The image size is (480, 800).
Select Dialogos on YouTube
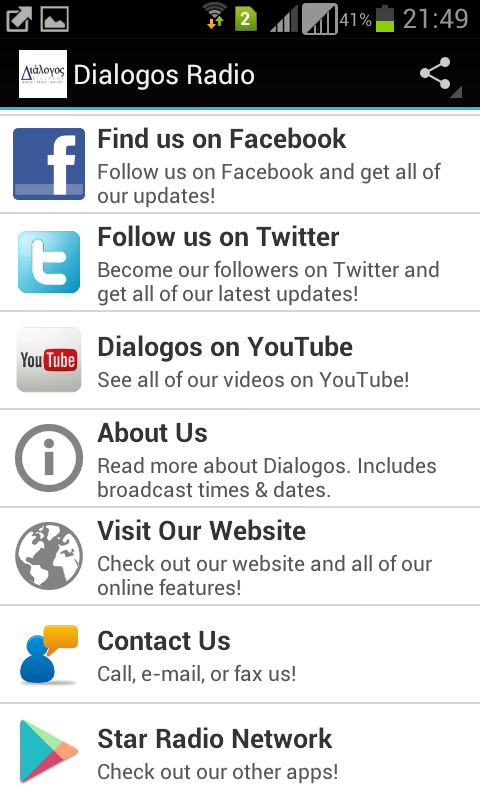tap(240, 360)
